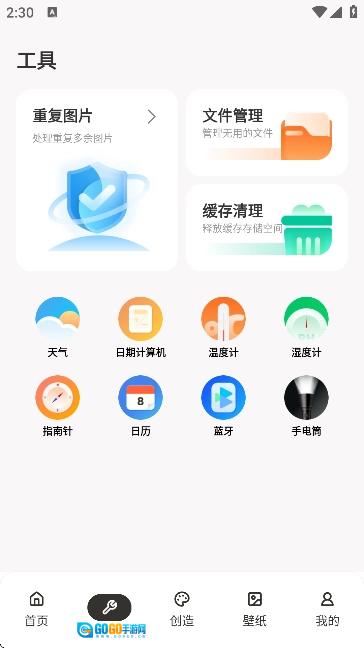Switch to the 创造 tab
Image resolution: width=364 pixels, height=648 pixels.
pos(182,609)
